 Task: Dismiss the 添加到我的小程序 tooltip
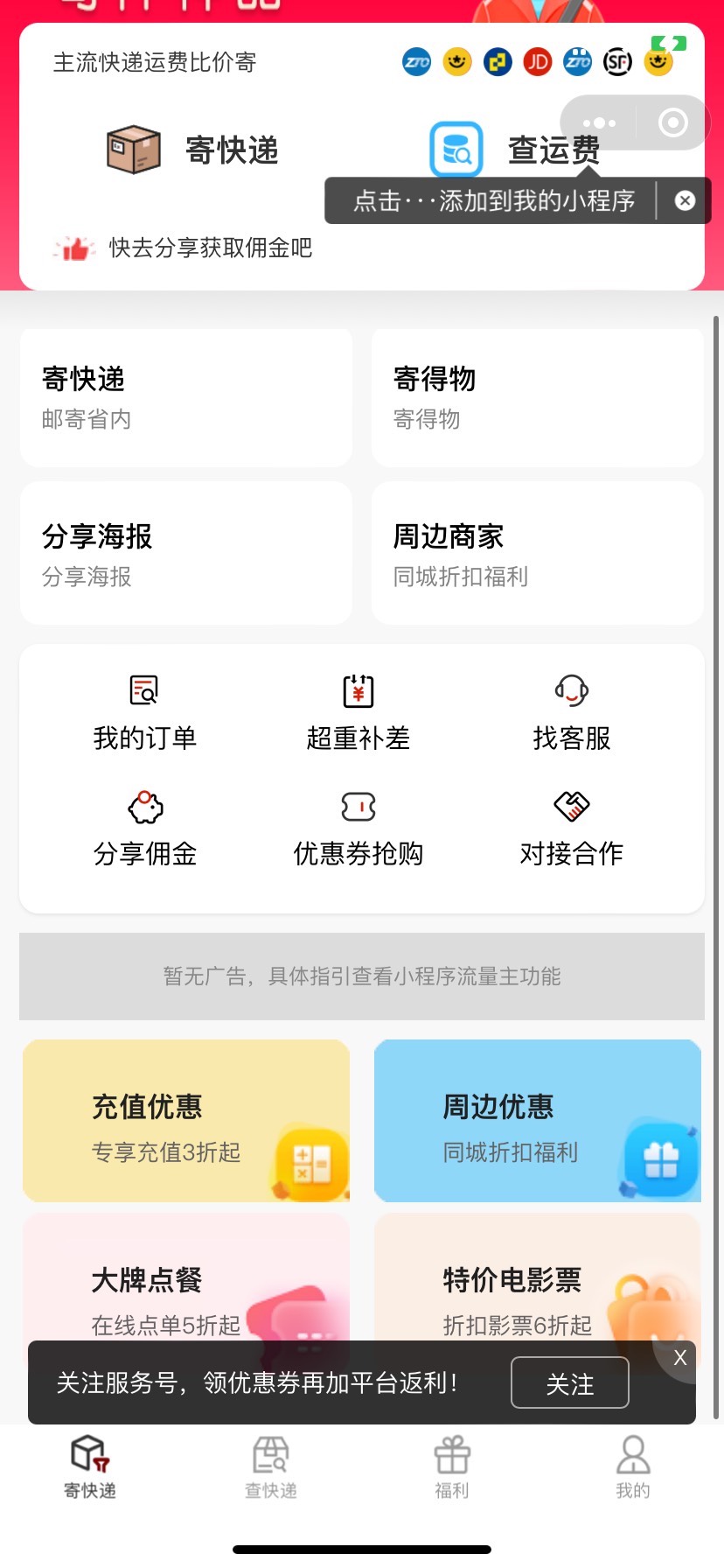(x=685, y=201)
